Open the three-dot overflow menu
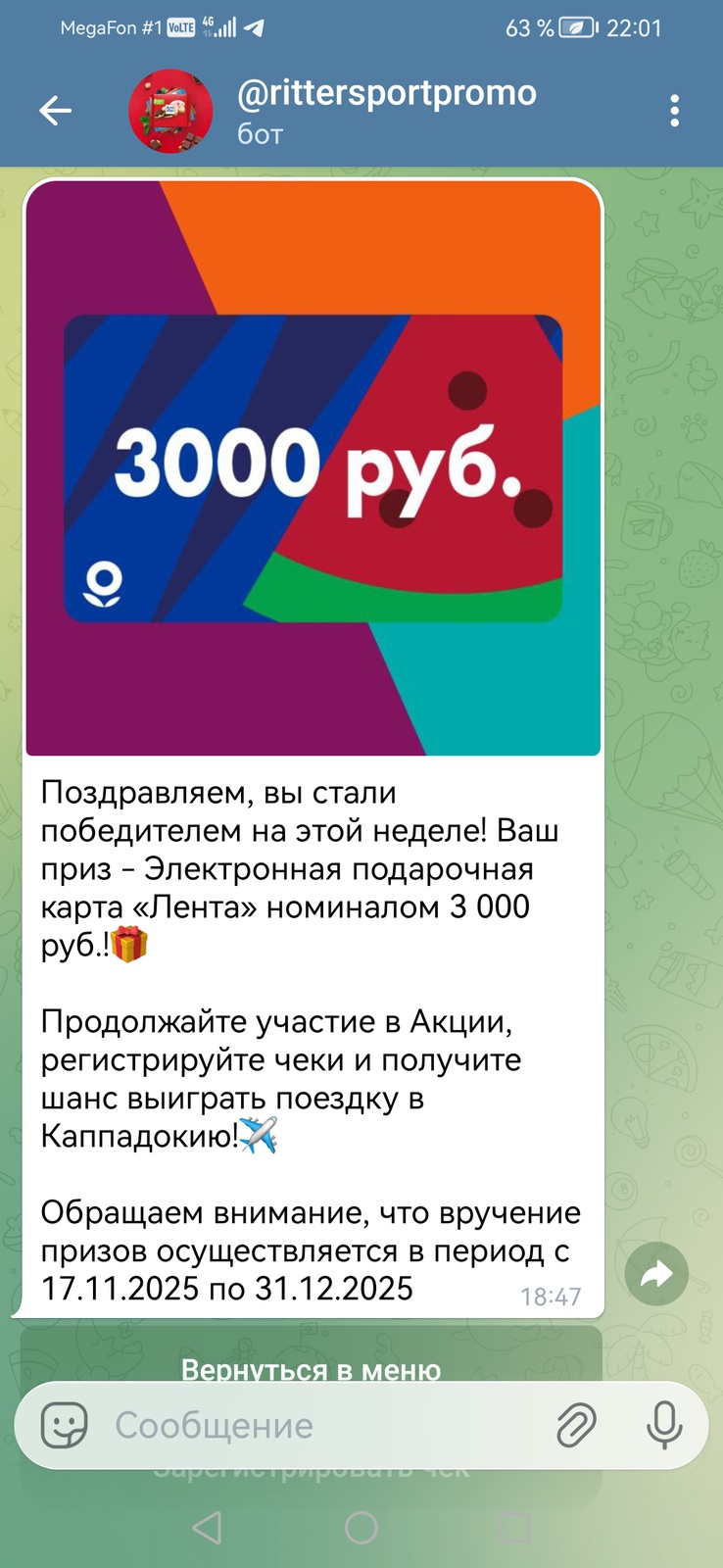This screenshot has width=723, height=1568. [674, 111]
